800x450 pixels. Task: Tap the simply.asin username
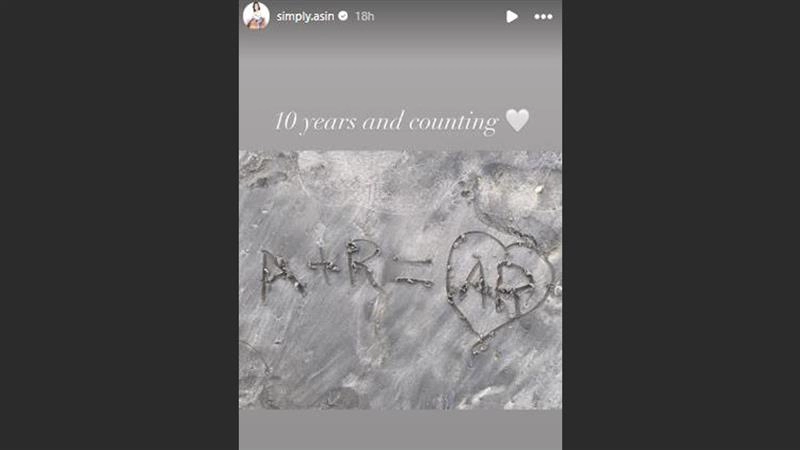[305, 17]
